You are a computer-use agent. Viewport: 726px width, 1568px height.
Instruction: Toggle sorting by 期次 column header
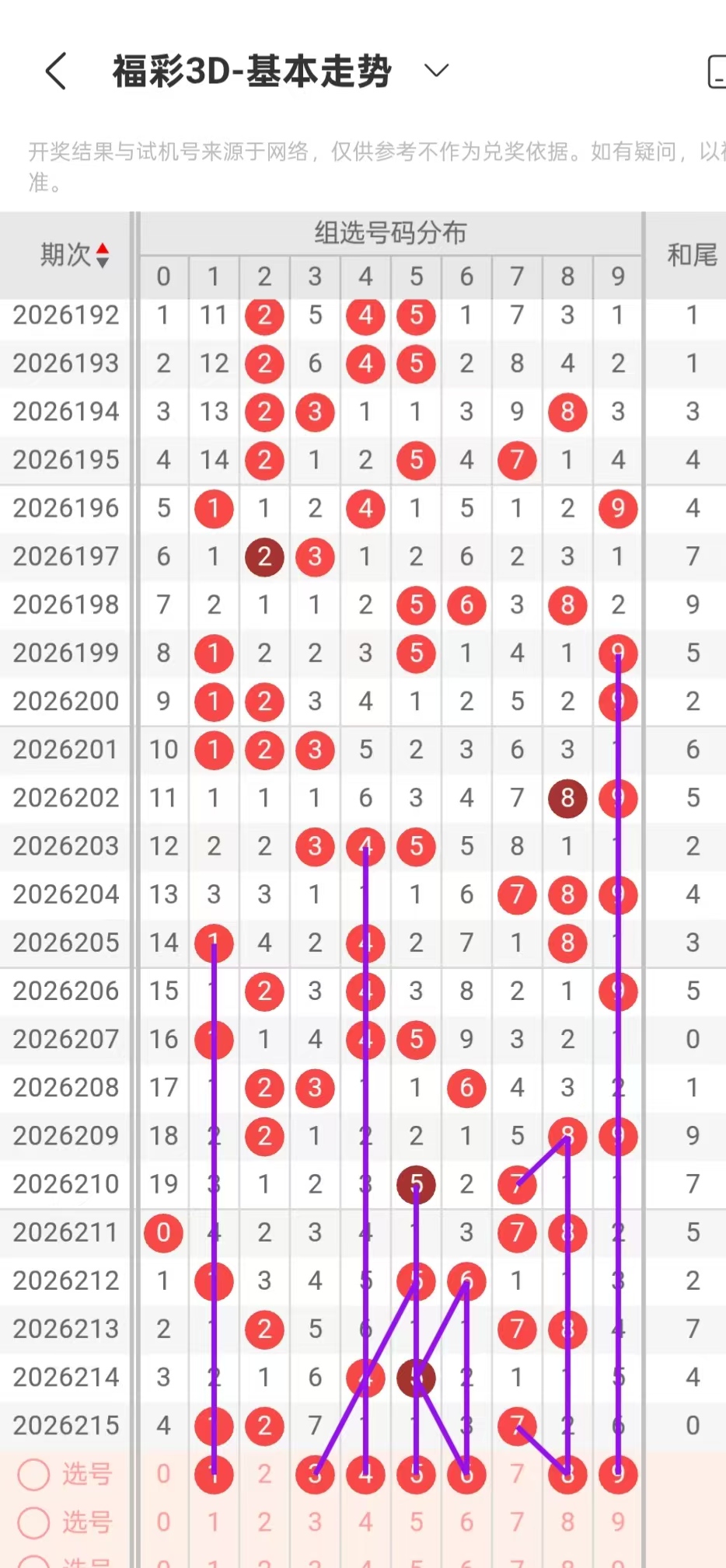[x=75, y=255]
